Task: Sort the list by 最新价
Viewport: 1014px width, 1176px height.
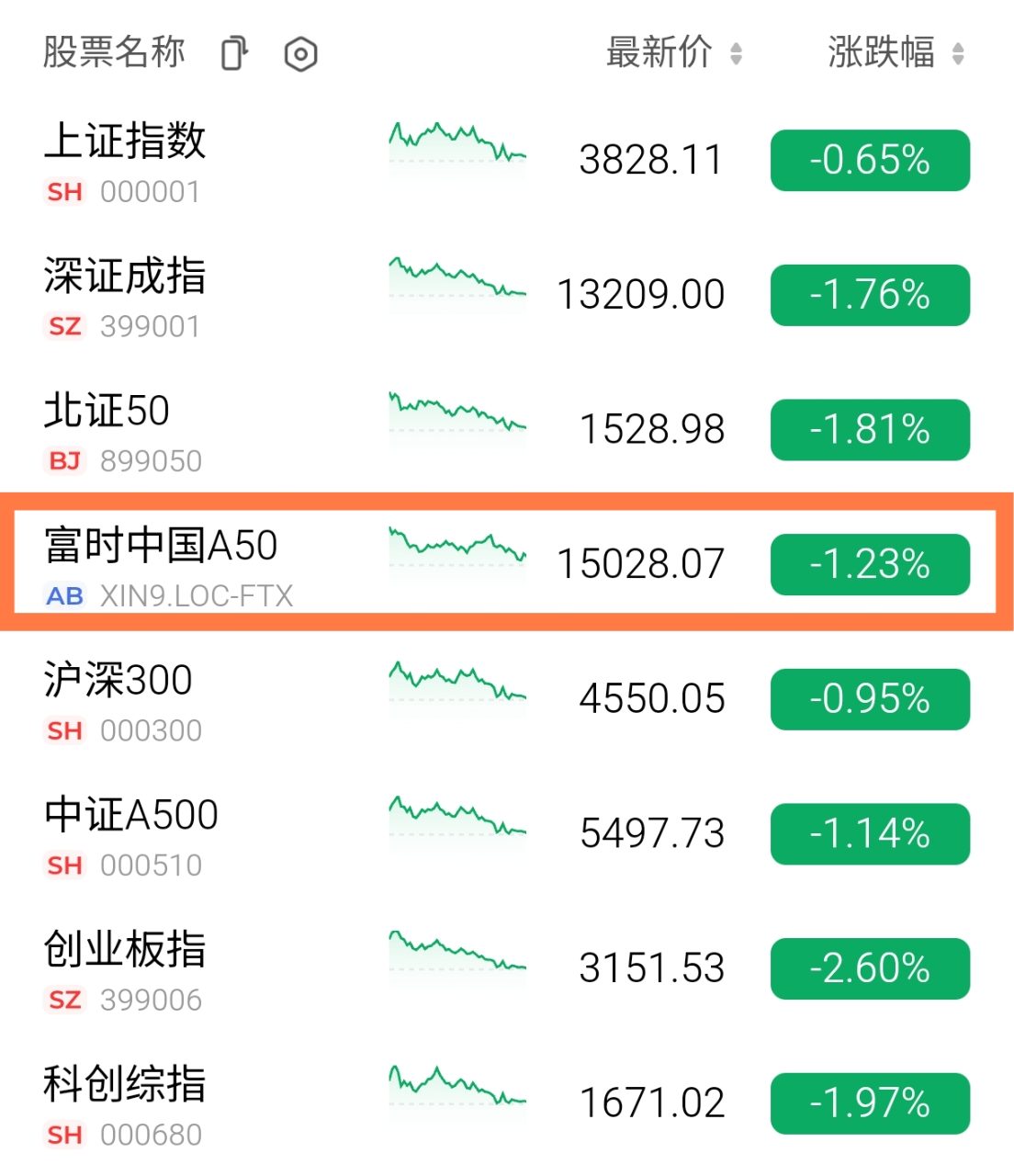Action: (x=673, y=52)
